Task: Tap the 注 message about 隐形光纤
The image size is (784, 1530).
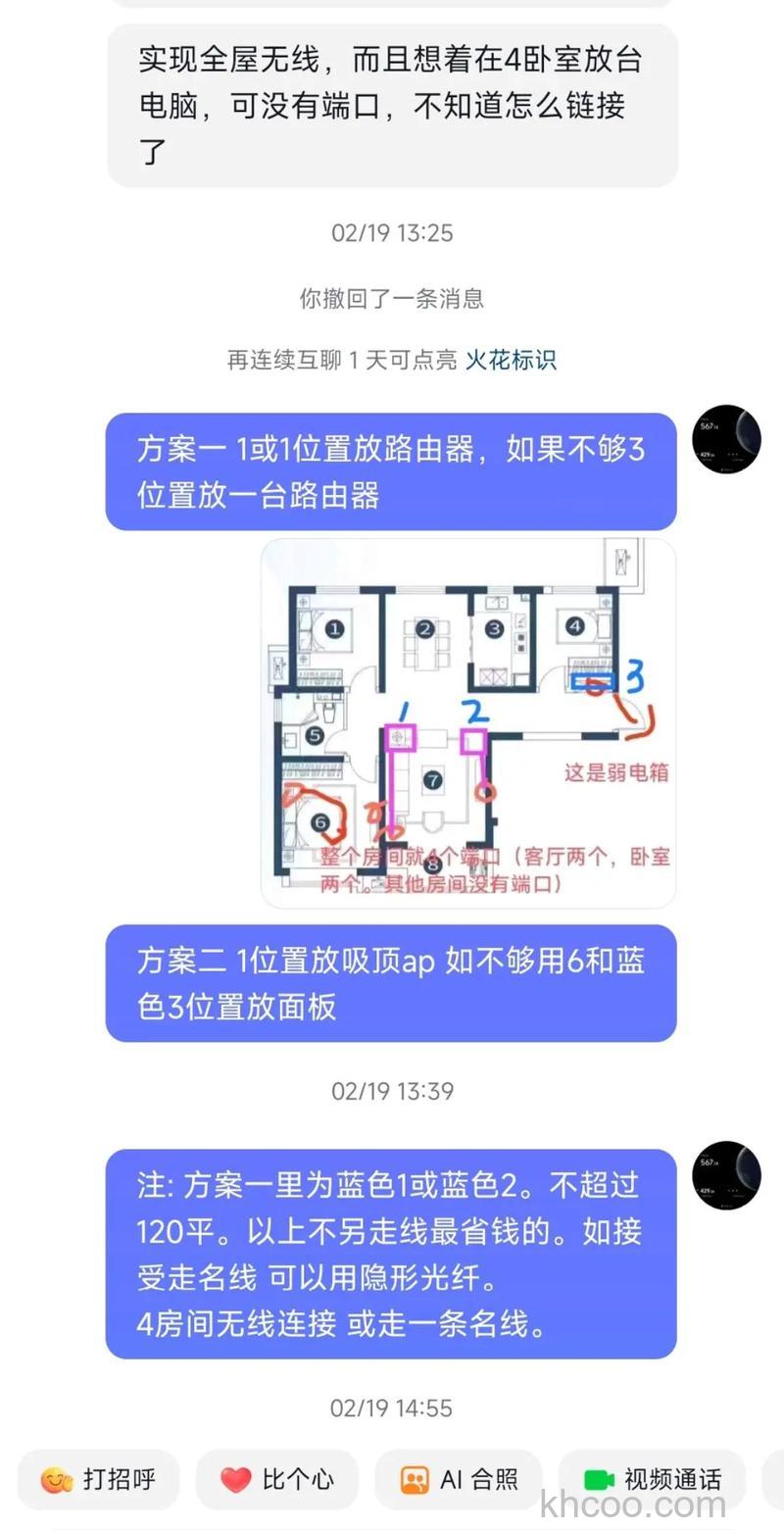Action: 392,1253
